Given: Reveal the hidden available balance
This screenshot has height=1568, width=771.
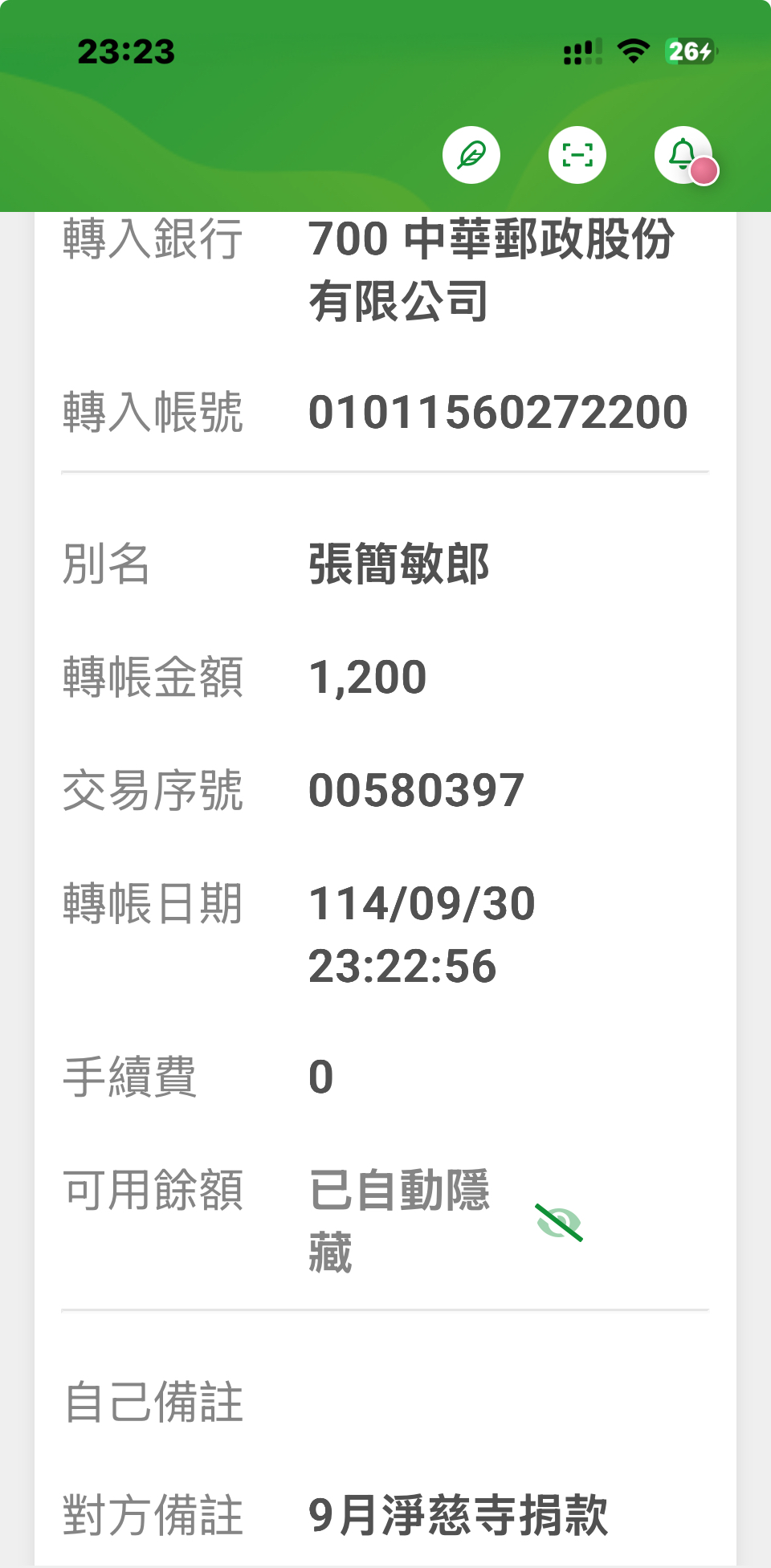Looking at the screenshot, I should 559,1222.
